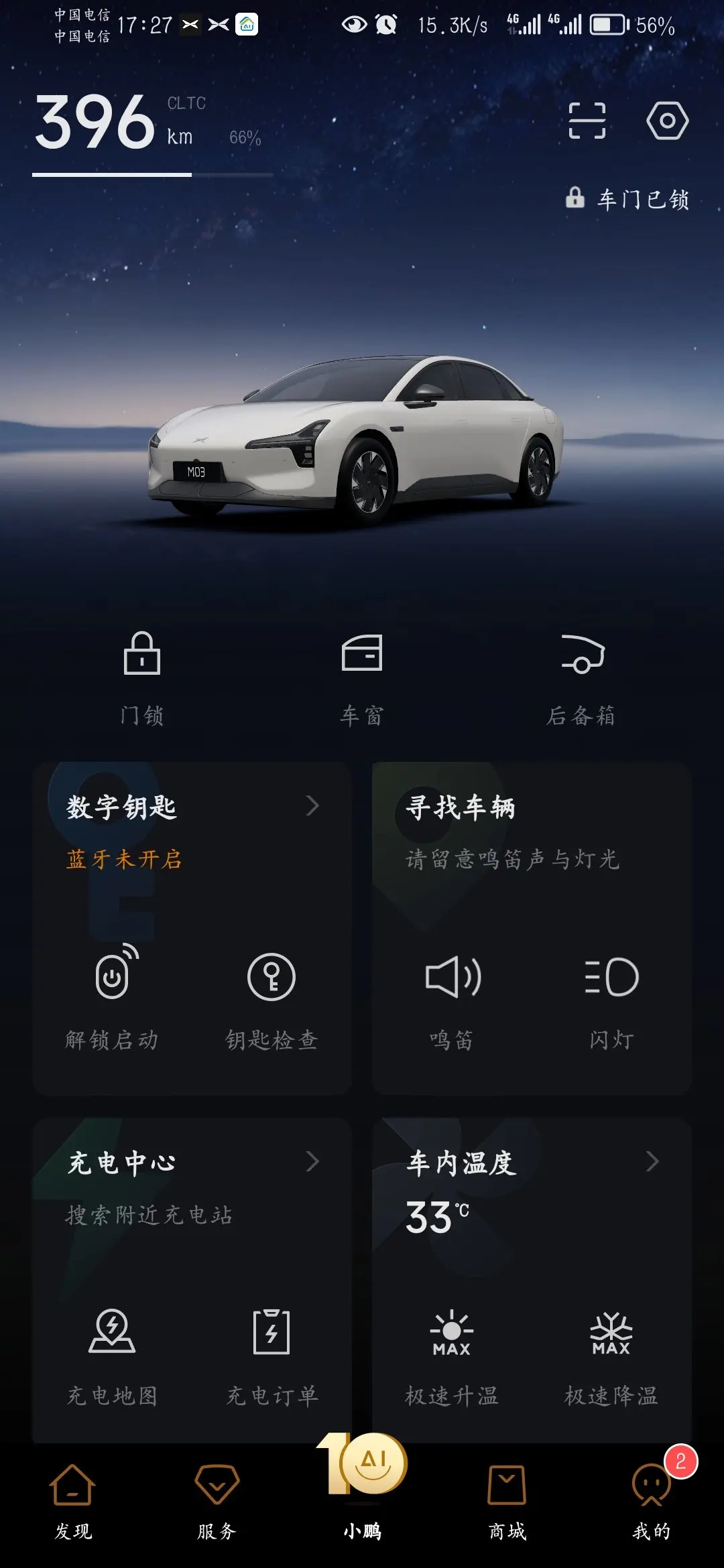Viewport: 724px width, 1568px height.
Task: Start 极速降温 max cooling
Action: pyautogui.click(x=611, y=1355)
